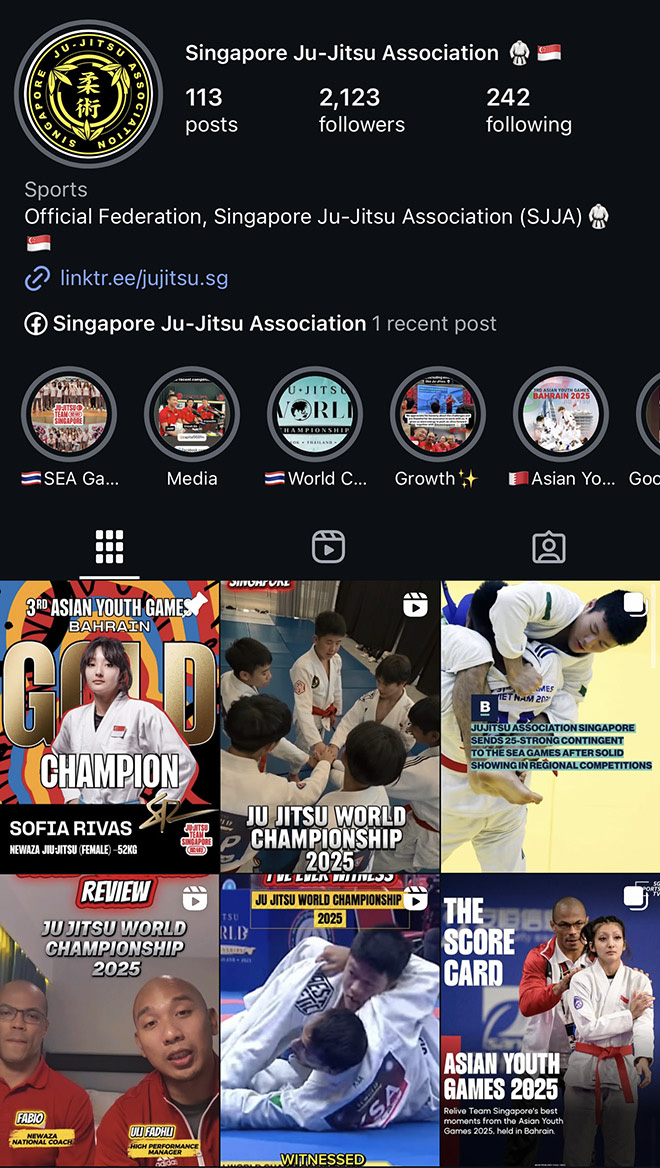The width and height of the screenshot is (660, 1168).
Task: Play the Review reel with Fabio and Uli
Action: [x=110, y=1021]
